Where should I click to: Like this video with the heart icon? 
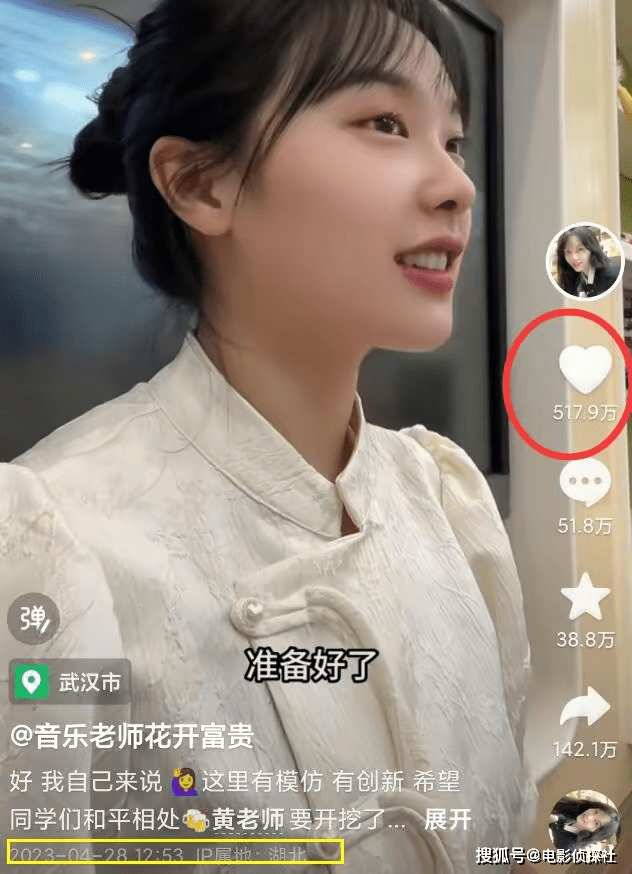tap(585, 368)
